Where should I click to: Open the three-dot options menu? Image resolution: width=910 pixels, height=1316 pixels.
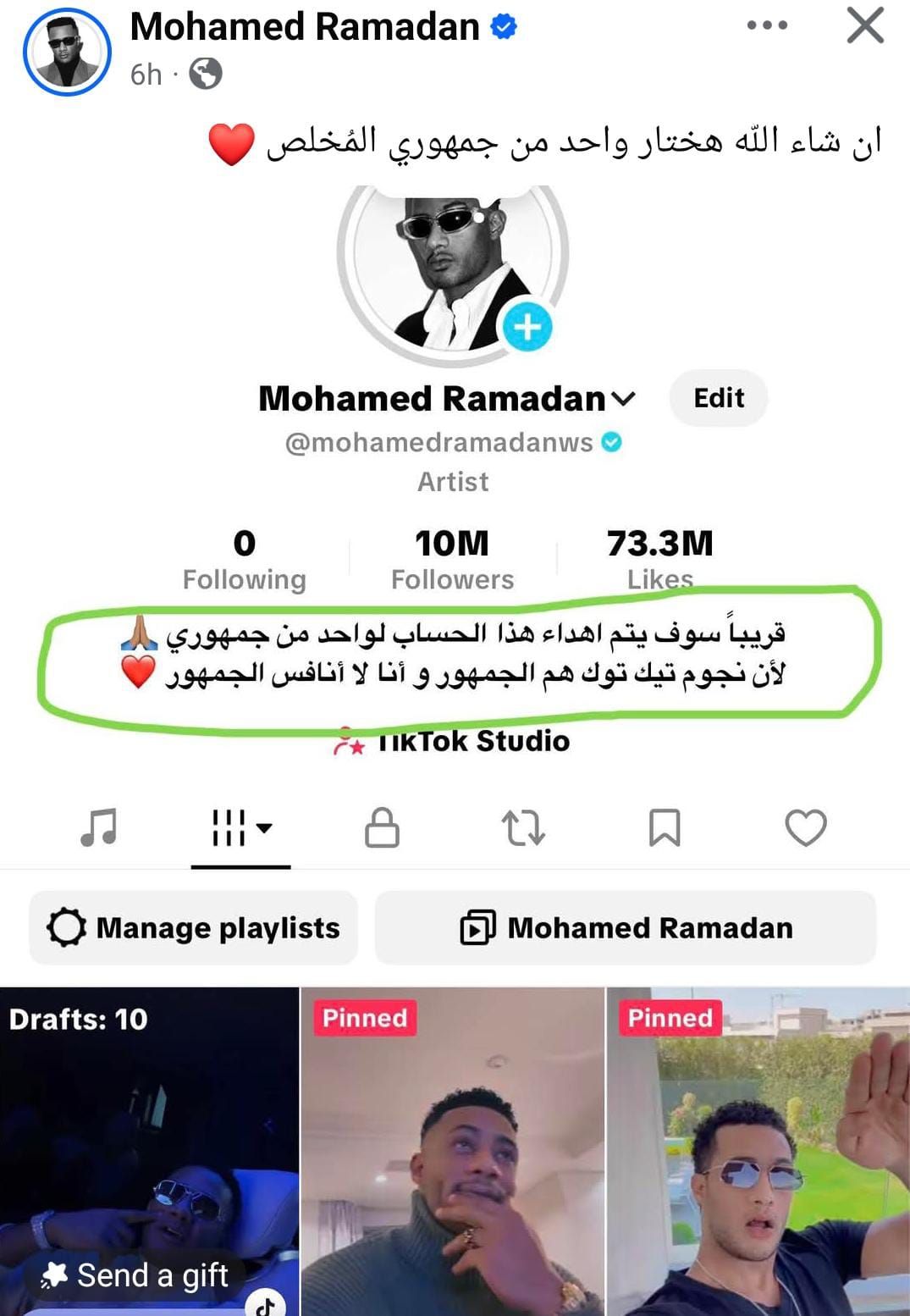click(x=766, y=25)
